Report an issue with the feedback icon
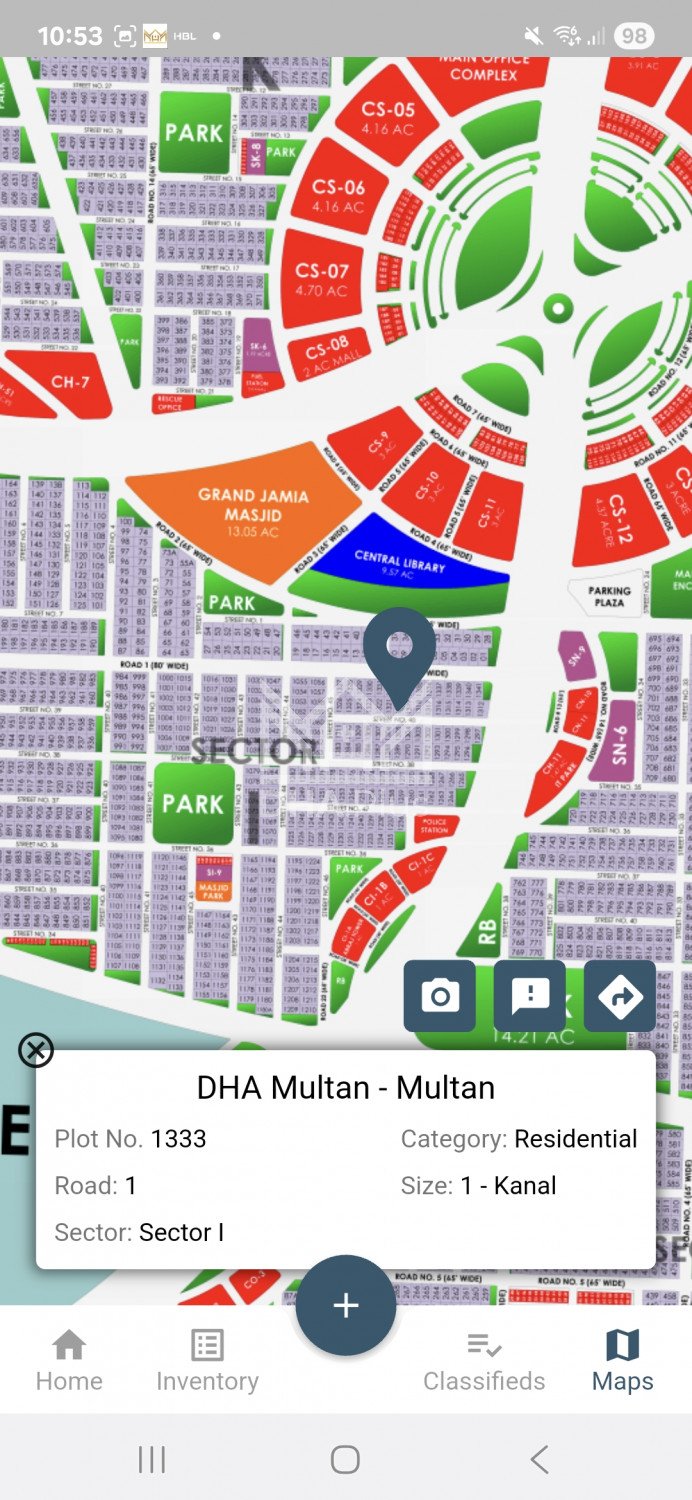The width and height of the screenshot is (692, 1500). [x=530, y=996]
